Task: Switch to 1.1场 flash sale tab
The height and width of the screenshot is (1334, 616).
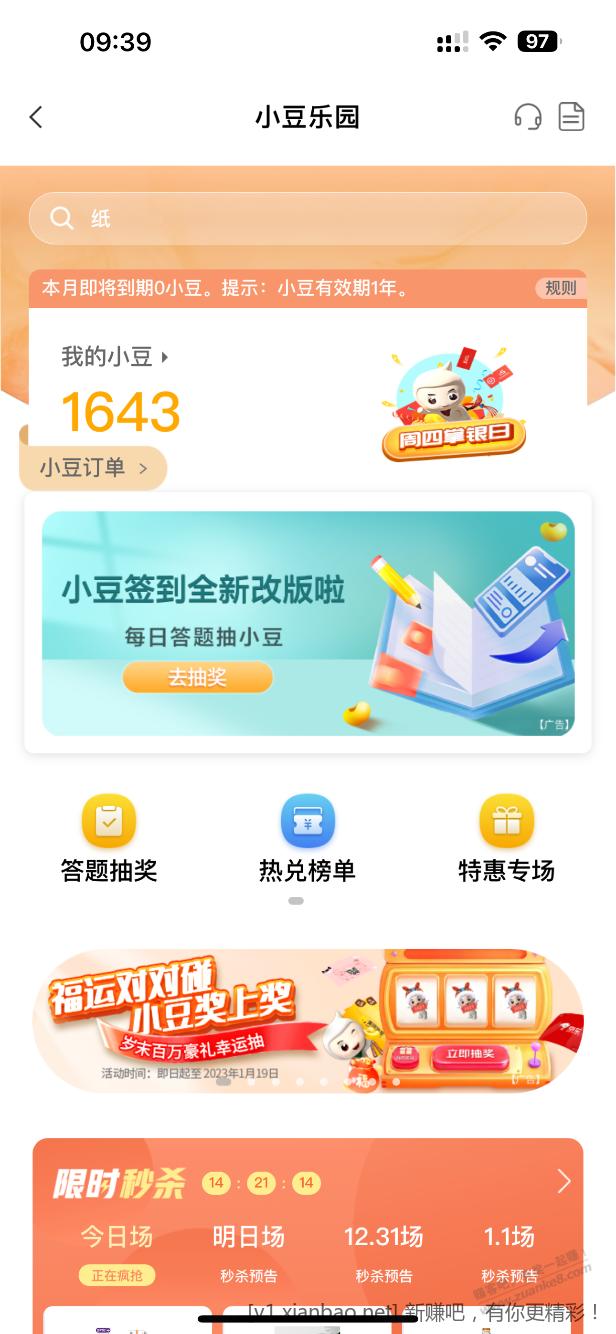Action: click(509, 1248)
